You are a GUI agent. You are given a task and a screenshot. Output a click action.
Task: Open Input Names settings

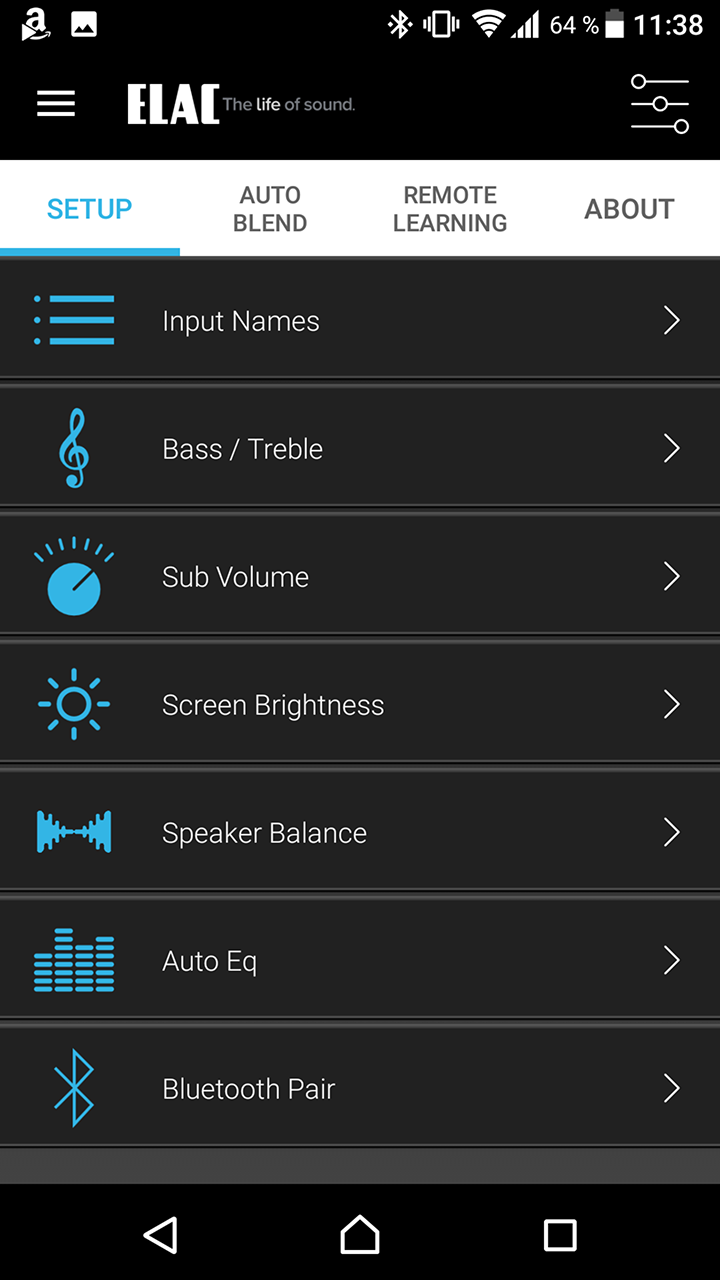[360, 320]
